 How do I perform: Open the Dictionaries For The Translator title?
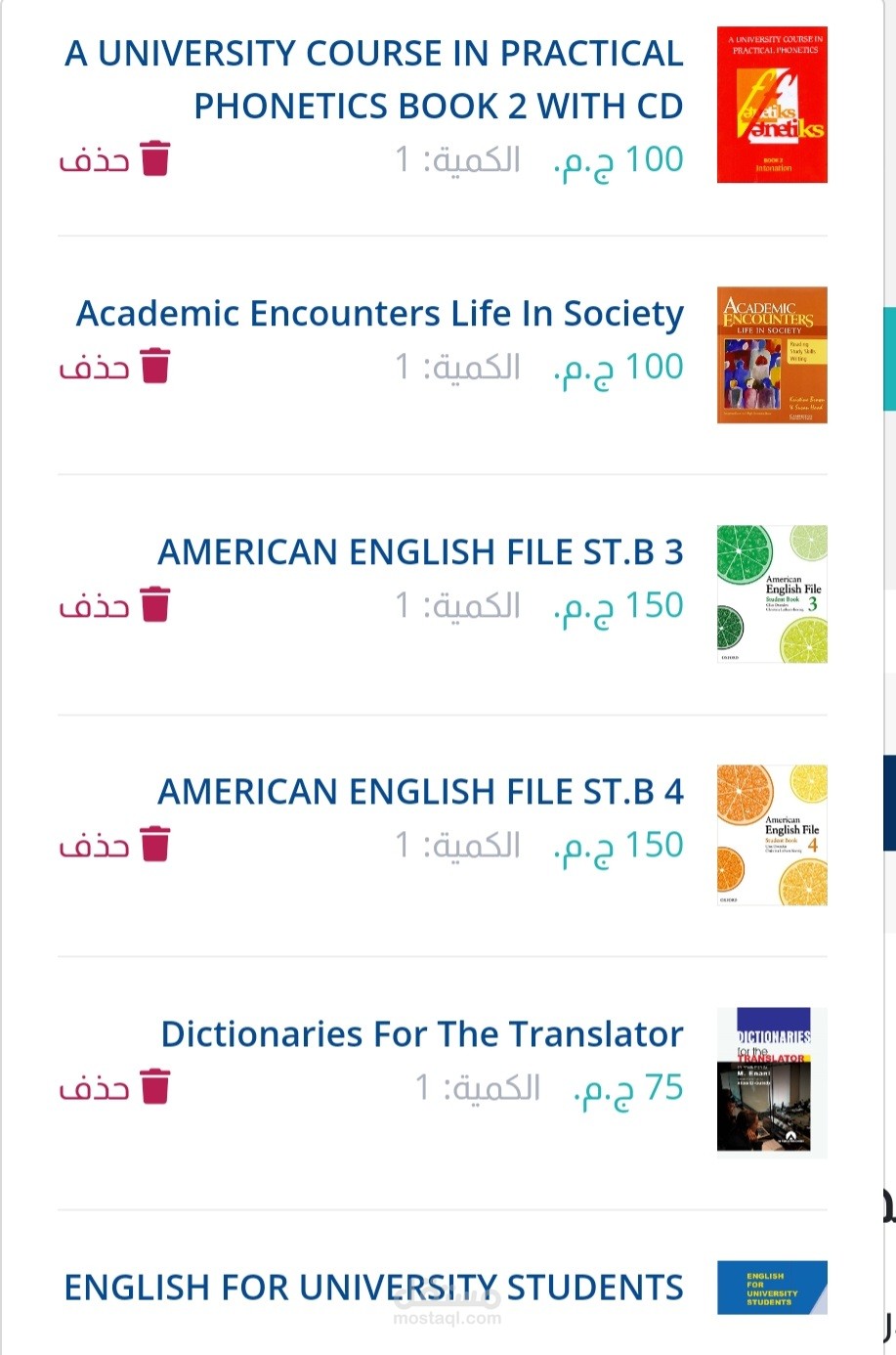[x=422, y=1034]
